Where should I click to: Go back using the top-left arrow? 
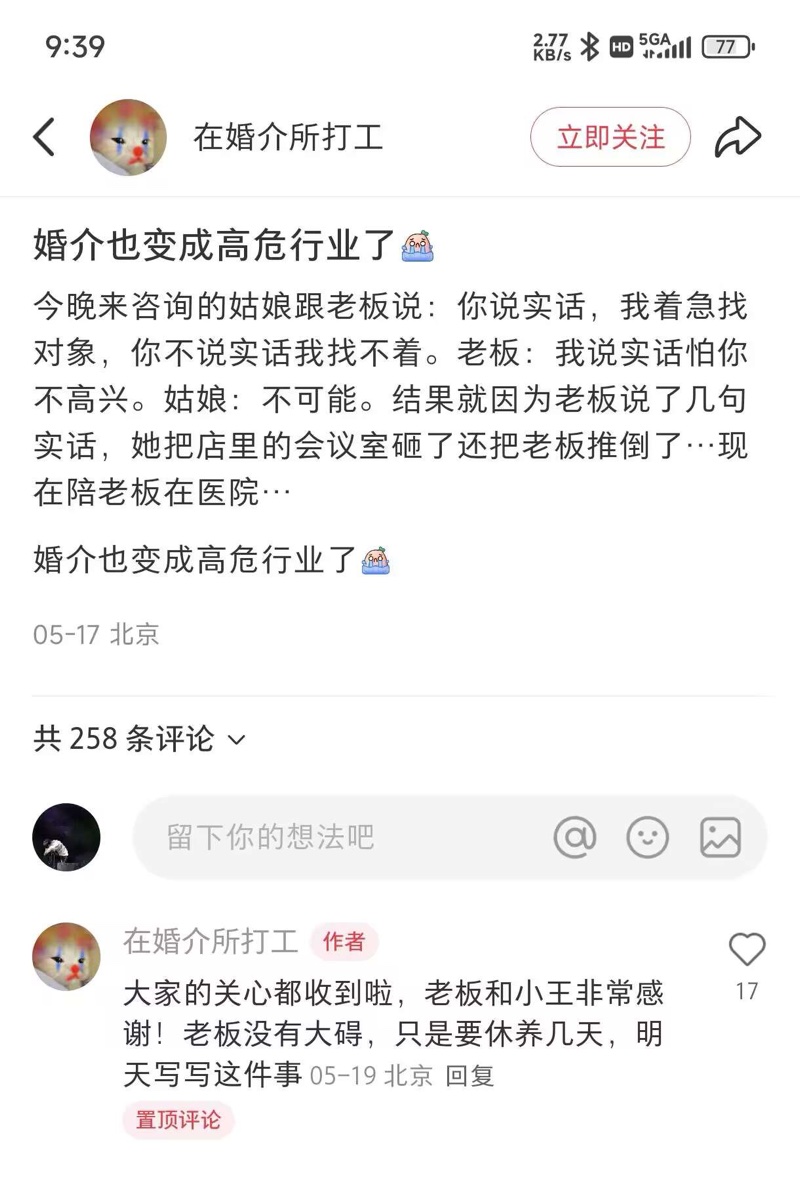(45, 137)
